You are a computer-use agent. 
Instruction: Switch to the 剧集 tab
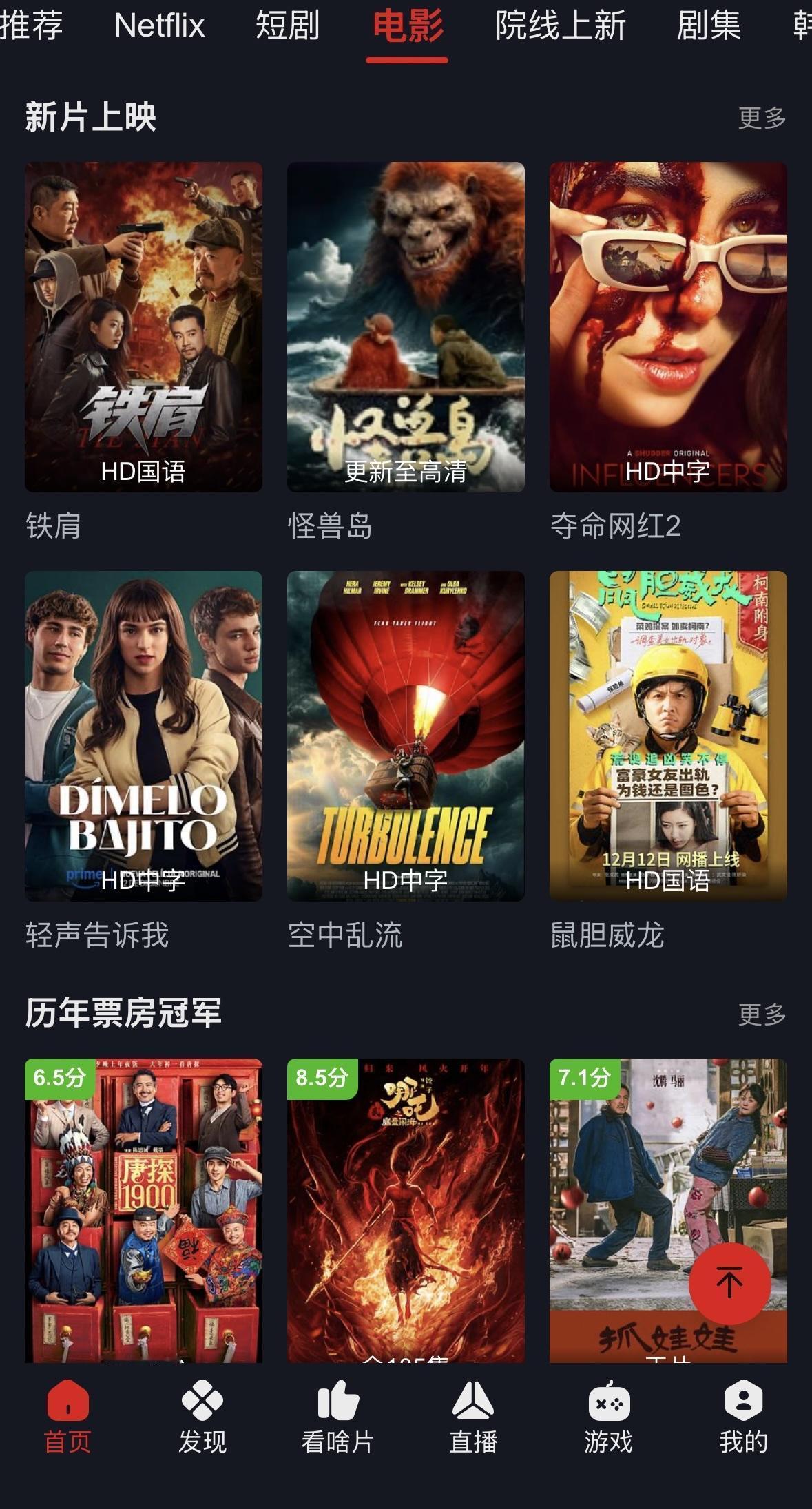(708, 26)
